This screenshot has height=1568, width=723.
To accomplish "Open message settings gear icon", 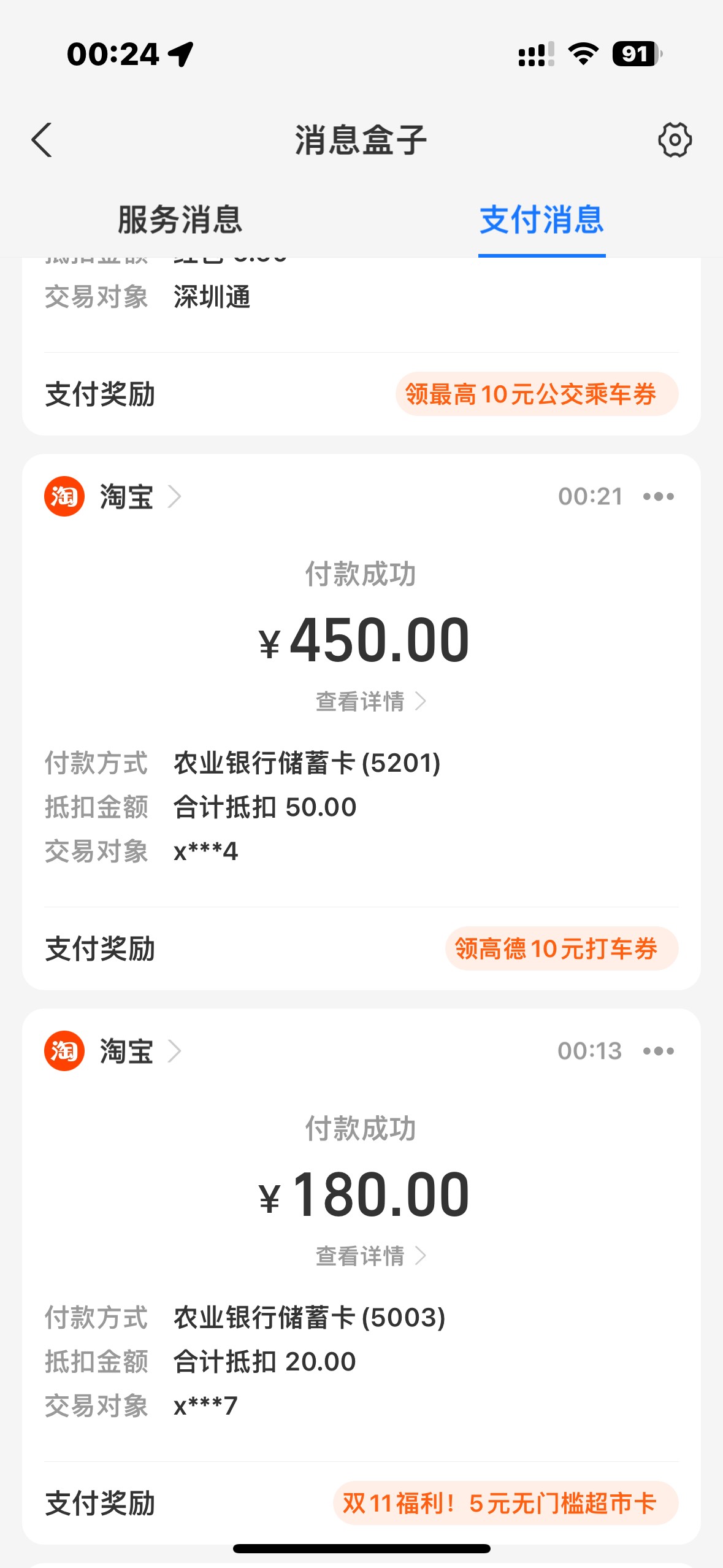I will tap(675, 140).
